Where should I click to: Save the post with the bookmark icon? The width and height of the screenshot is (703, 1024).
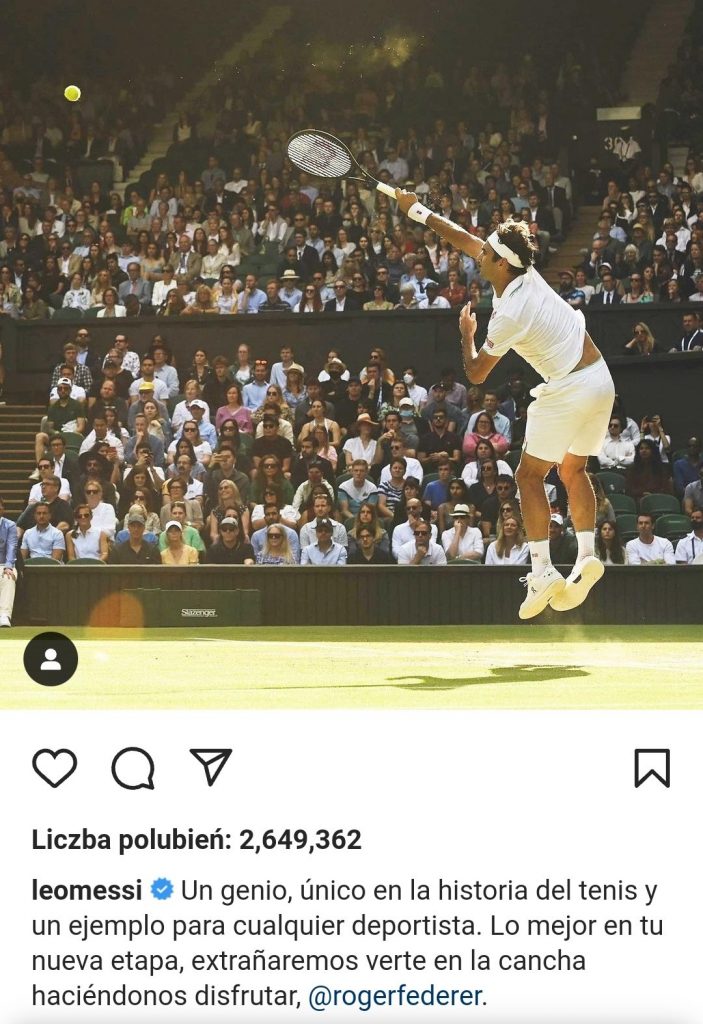(x=652, y=768)
